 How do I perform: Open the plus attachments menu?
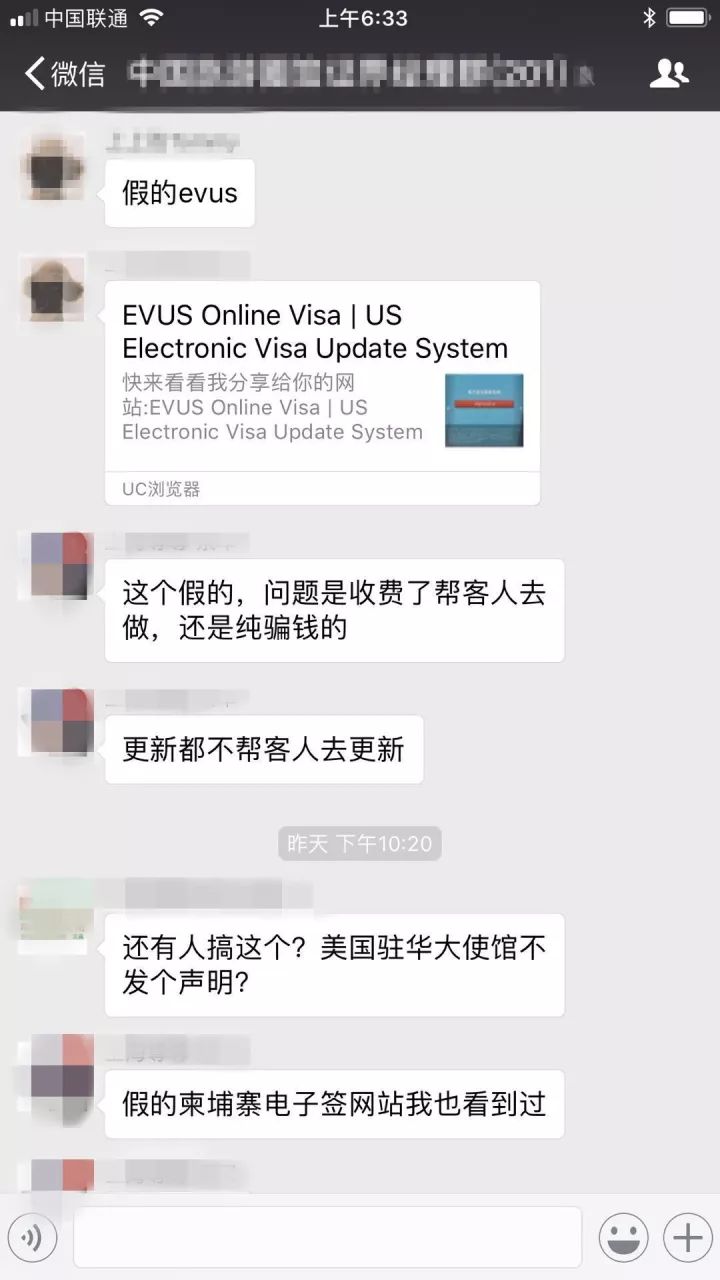[687, 1238]
